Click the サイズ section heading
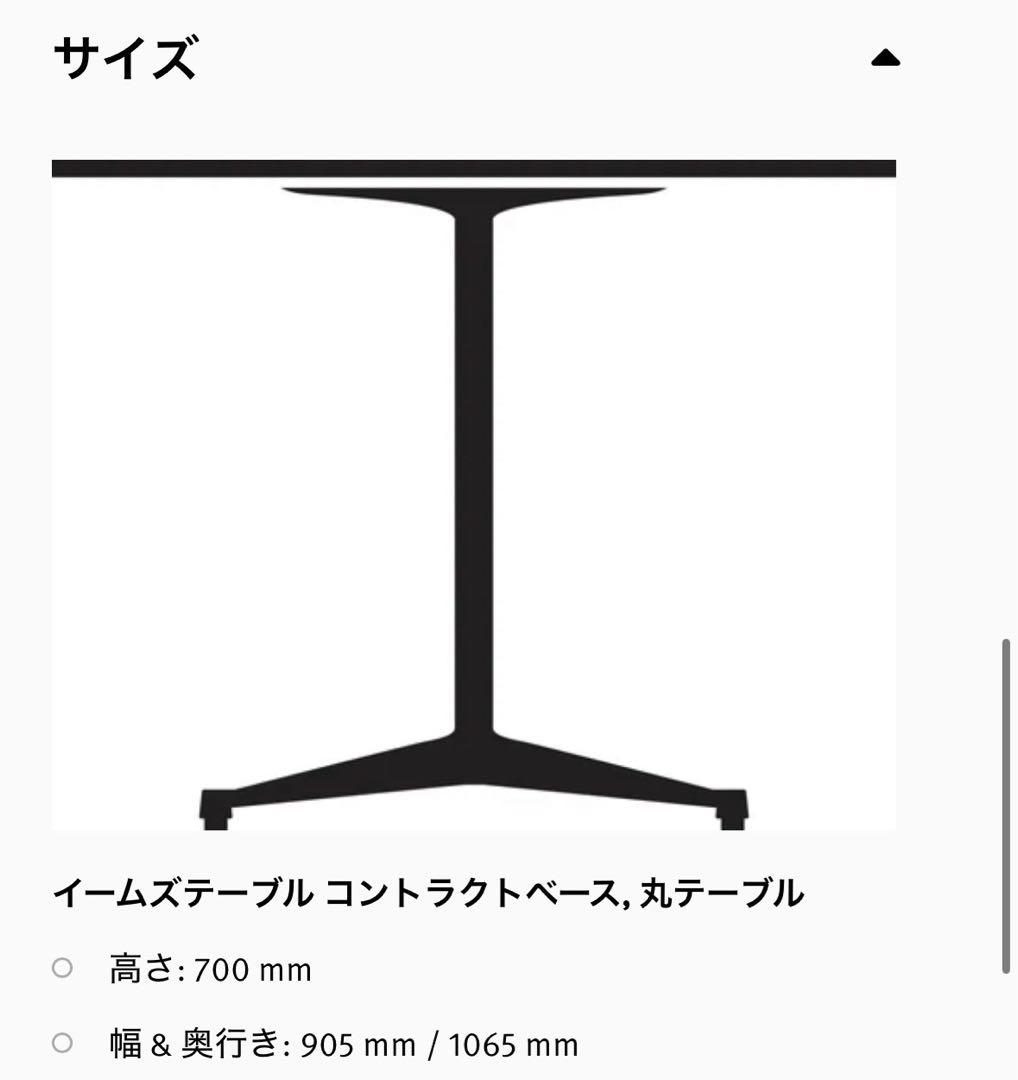Image resolution: width=1018 pixels, height=1080 pixels. pos(127,58)
